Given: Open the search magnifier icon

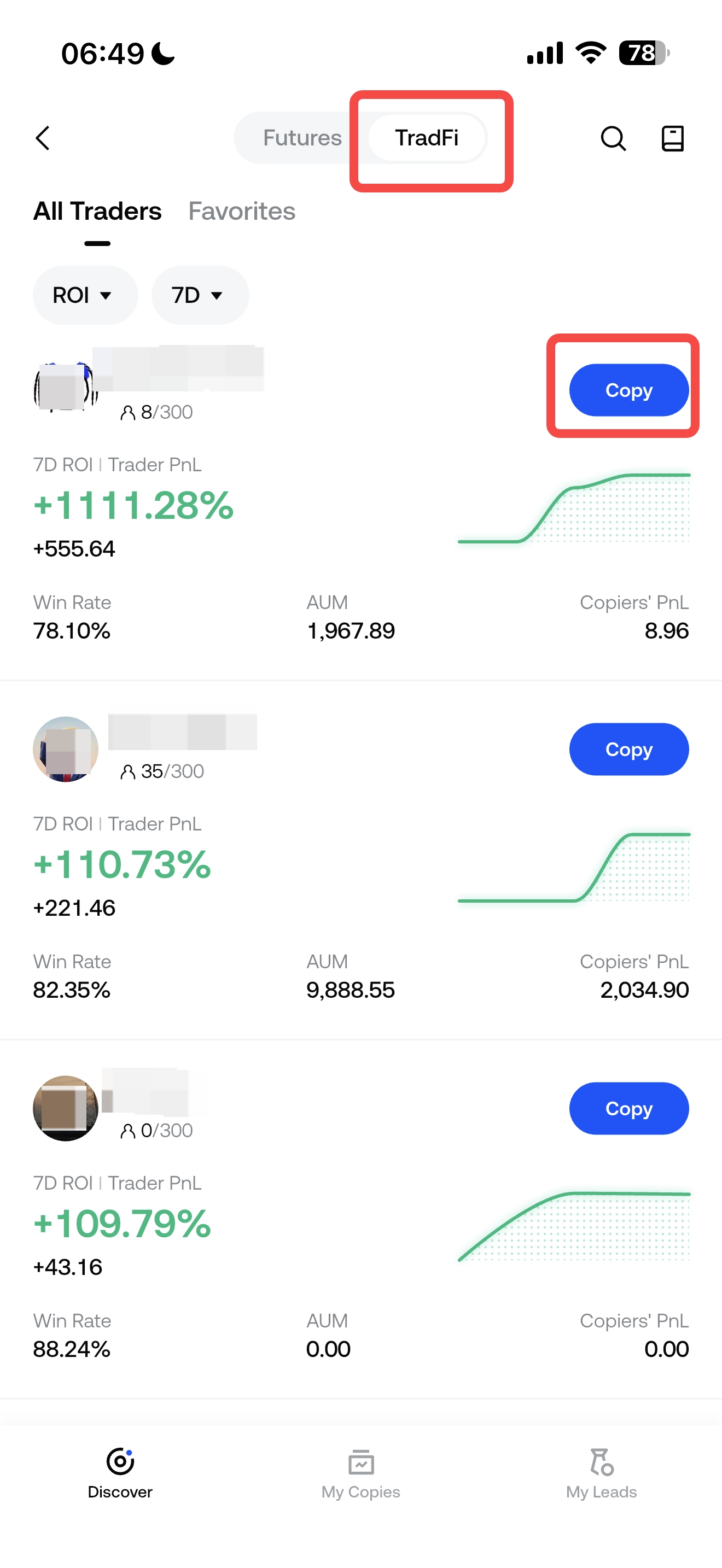Looking at the screenshot, I should 613,138.
